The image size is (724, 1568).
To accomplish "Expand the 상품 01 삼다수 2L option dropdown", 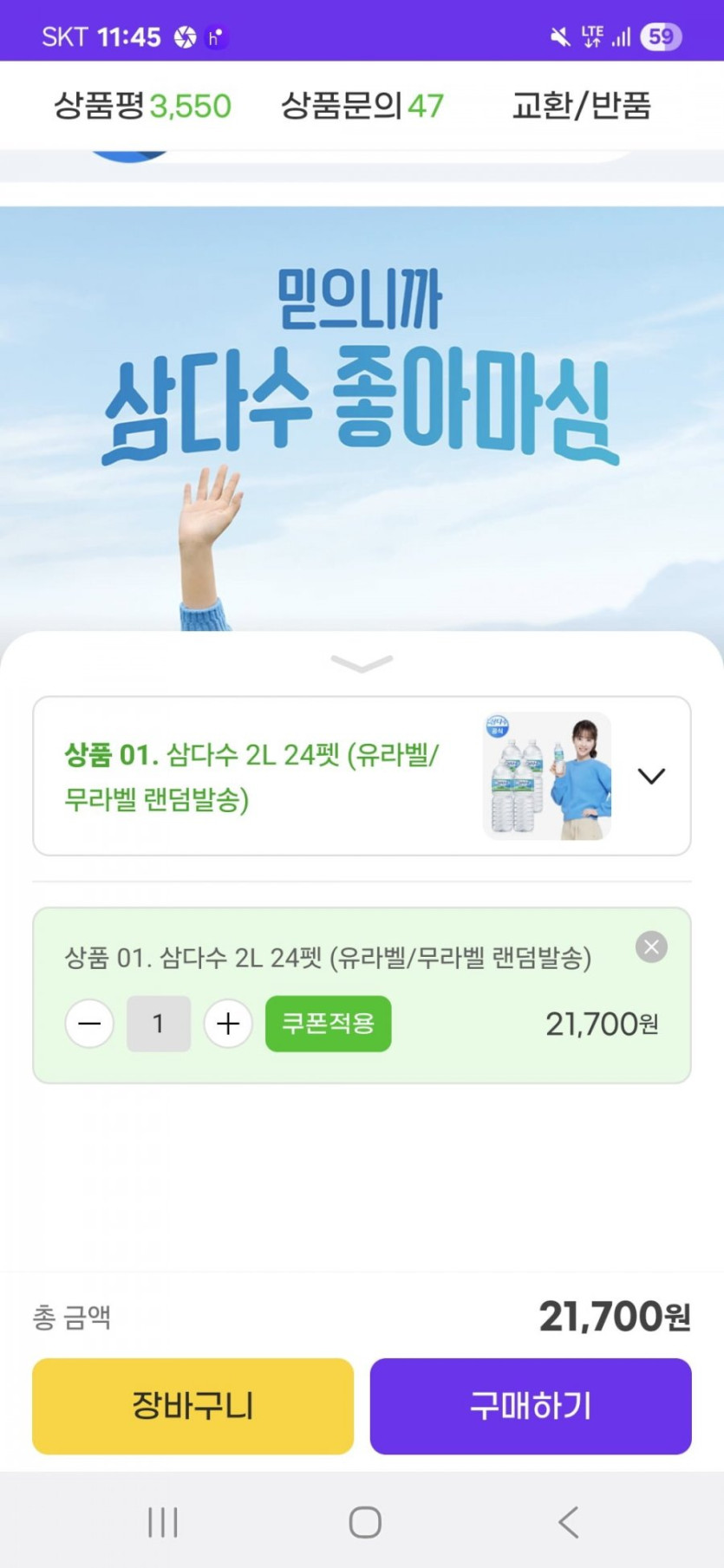I will pos(651,776).
